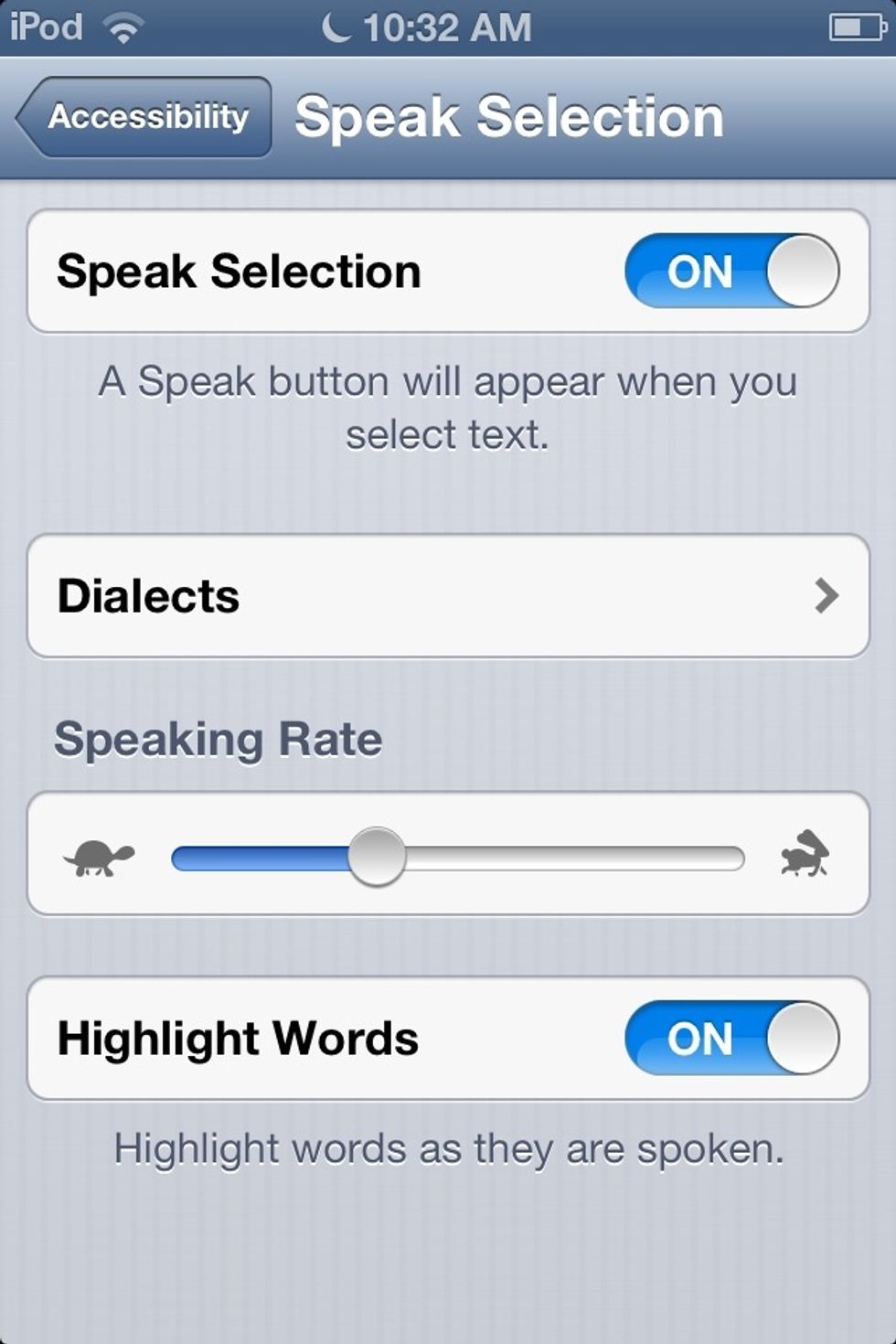Tap the Do Not Disturb crescent moon icon
The image size is (896, 1344).
click(336, 26)
